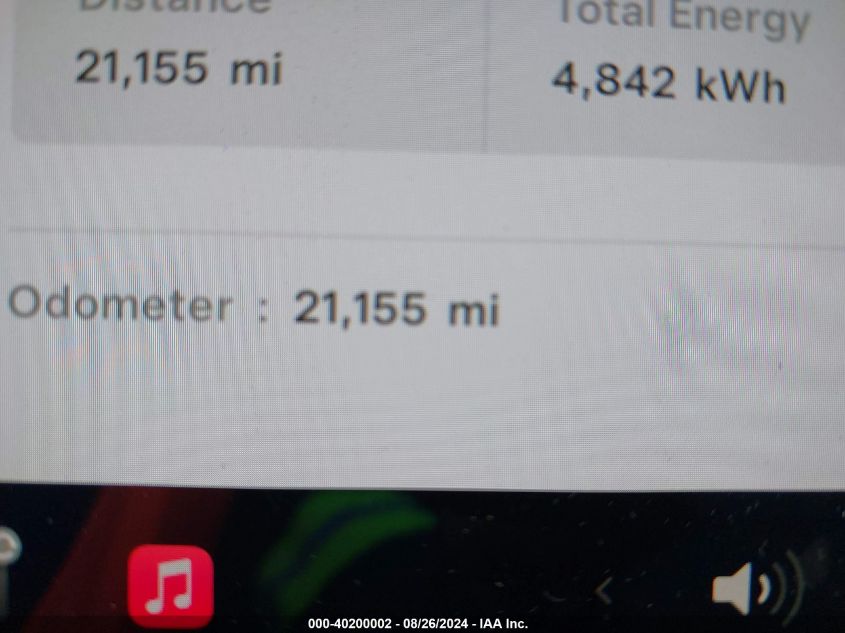Open the red music app icon
Viewport: 845px width, 633px height.
point(170,586)
